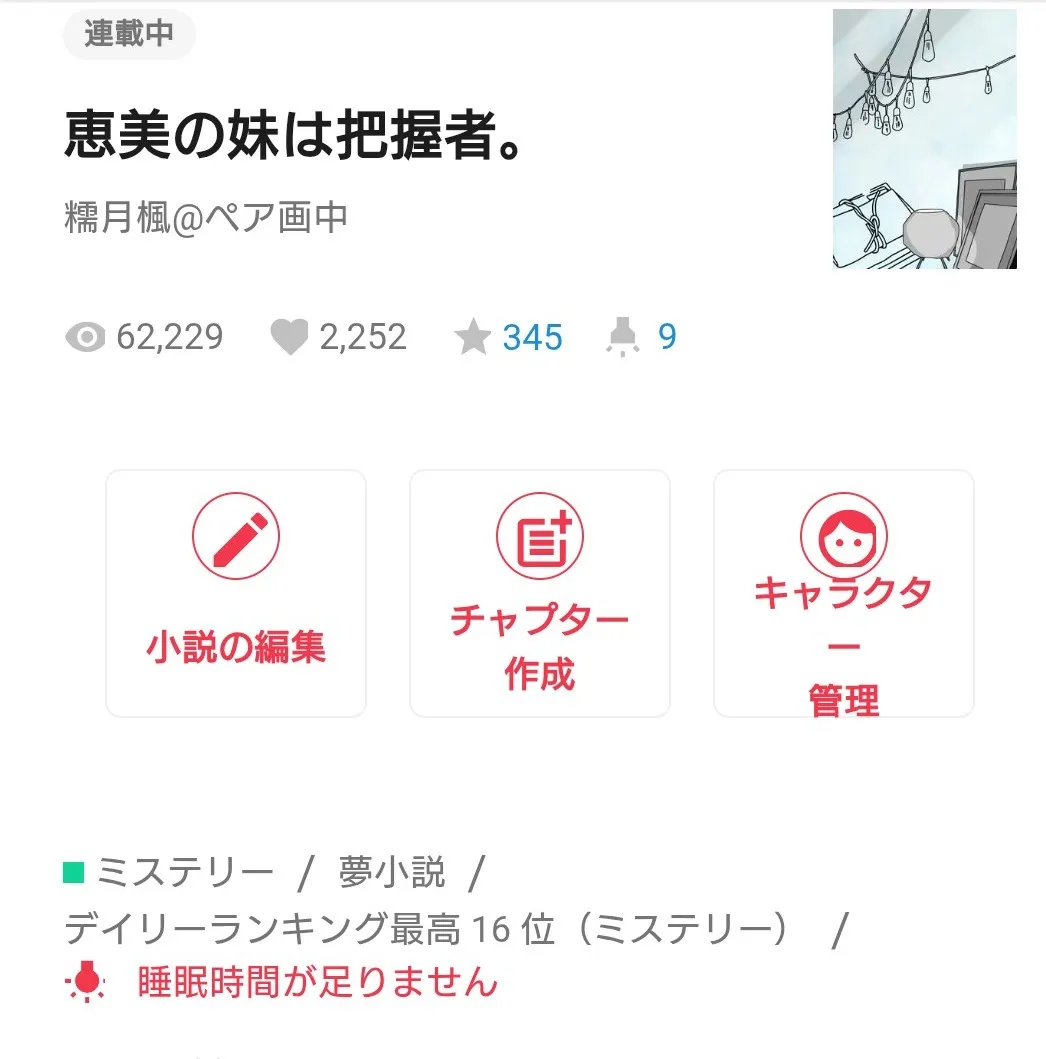This screenshot has height=1059, width=1046.
Task: Open キャラクター管理 button
Action: [x=843, y=594]
